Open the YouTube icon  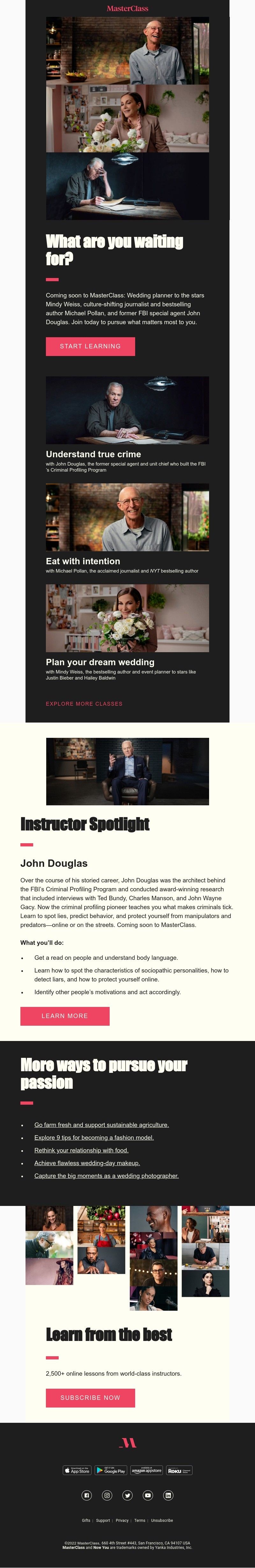(x=148, y=1495)
